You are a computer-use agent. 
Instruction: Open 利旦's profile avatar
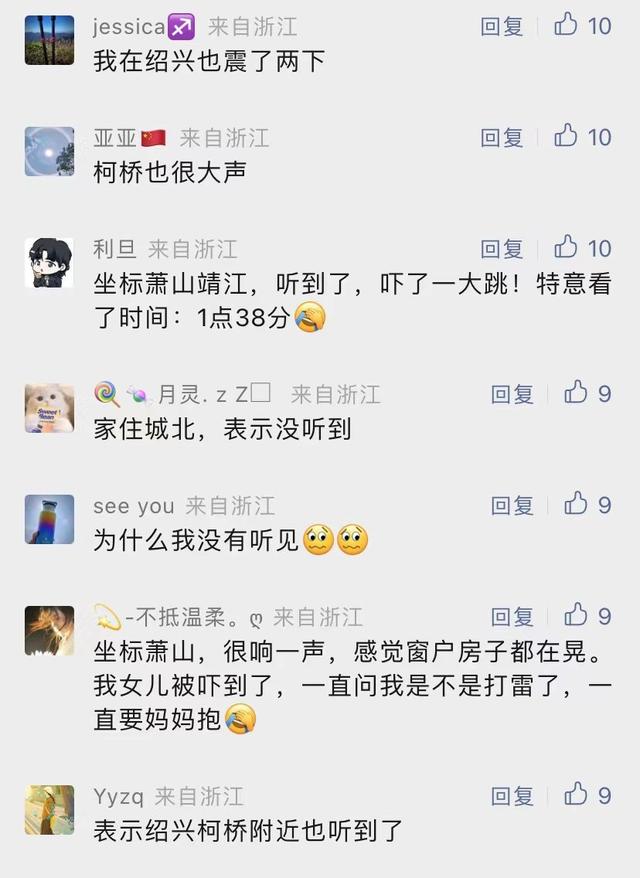coord(49,262)
